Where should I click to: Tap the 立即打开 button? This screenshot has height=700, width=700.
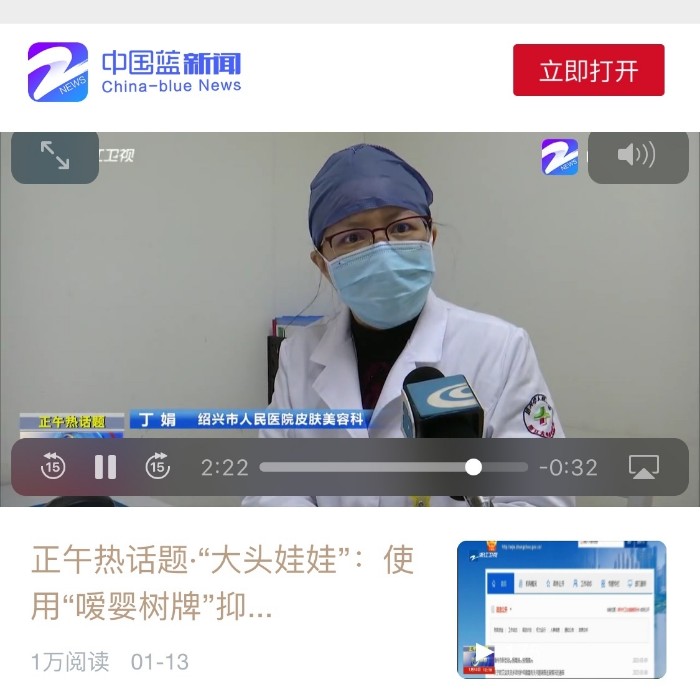[588, 70]
